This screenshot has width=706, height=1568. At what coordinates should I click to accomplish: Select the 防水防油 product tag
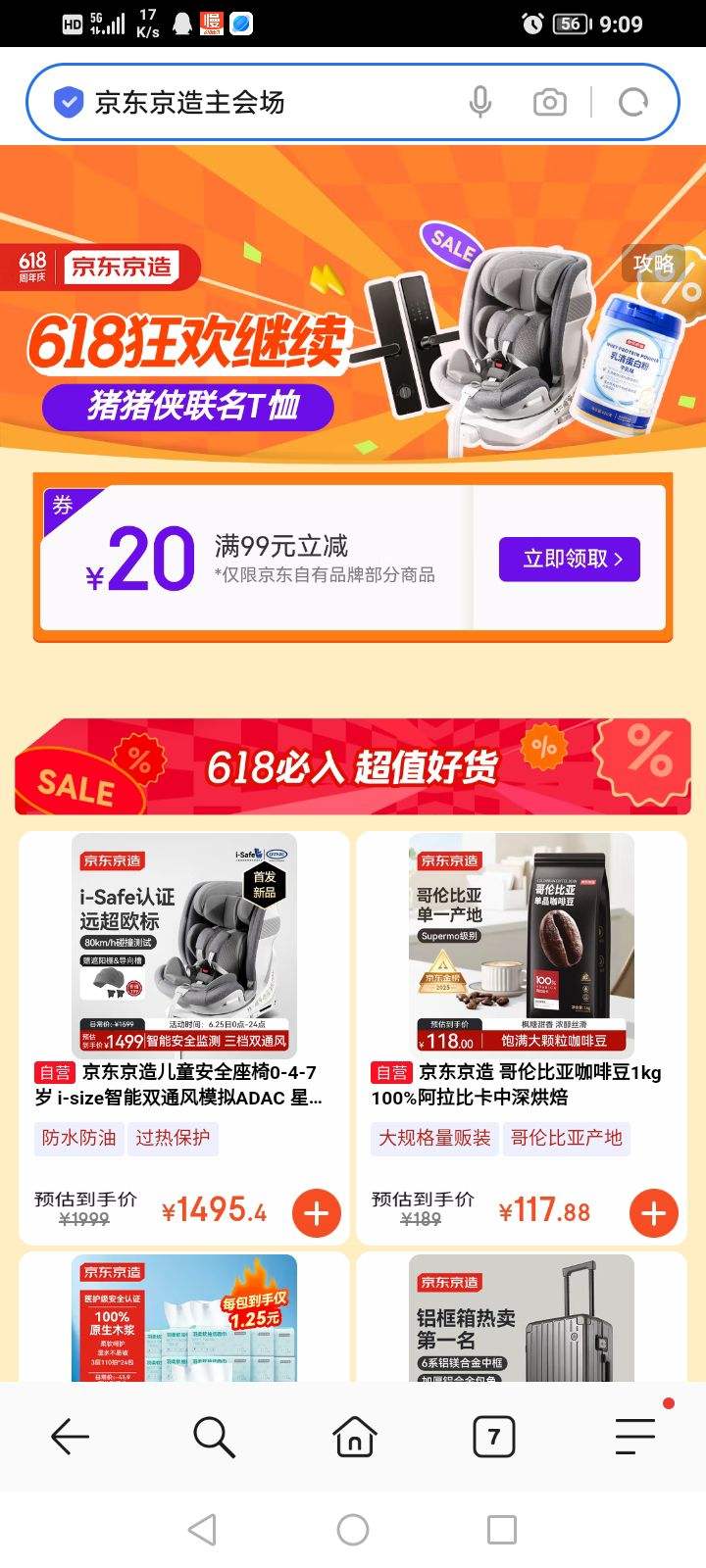point(77,1139)
